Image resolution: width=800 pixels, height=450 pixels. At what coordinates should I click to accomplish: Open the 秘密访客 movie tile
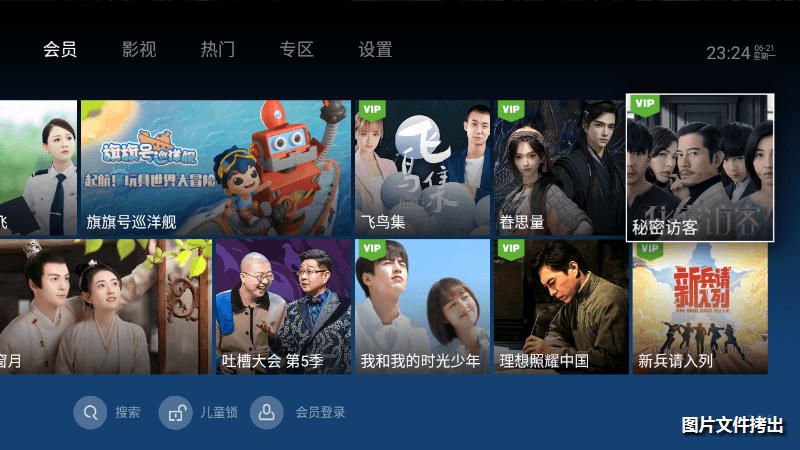[x=700, y=167]
